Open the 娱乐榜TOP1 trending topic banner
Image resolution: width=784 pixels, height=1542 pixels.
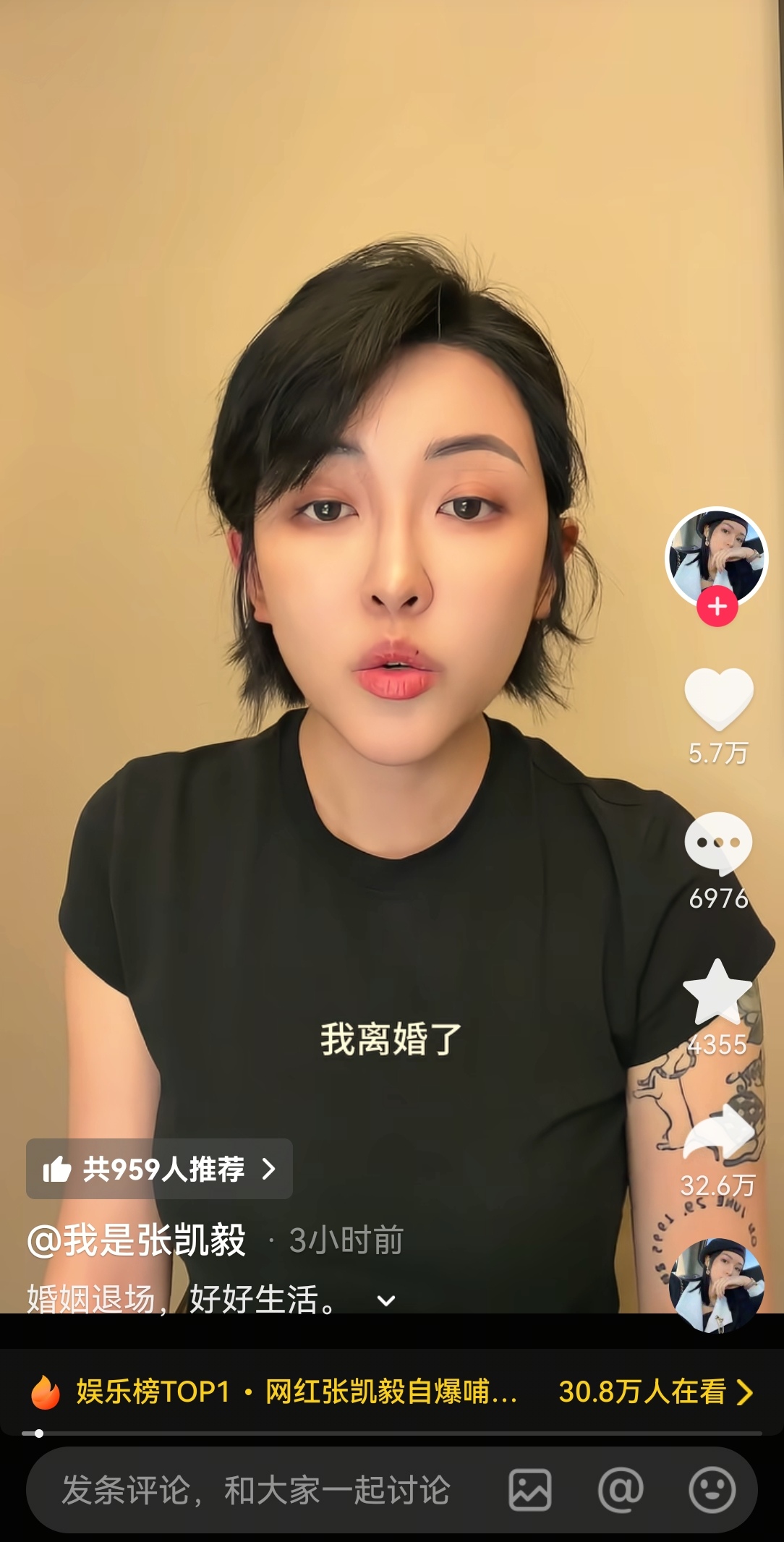(392, 1392)
